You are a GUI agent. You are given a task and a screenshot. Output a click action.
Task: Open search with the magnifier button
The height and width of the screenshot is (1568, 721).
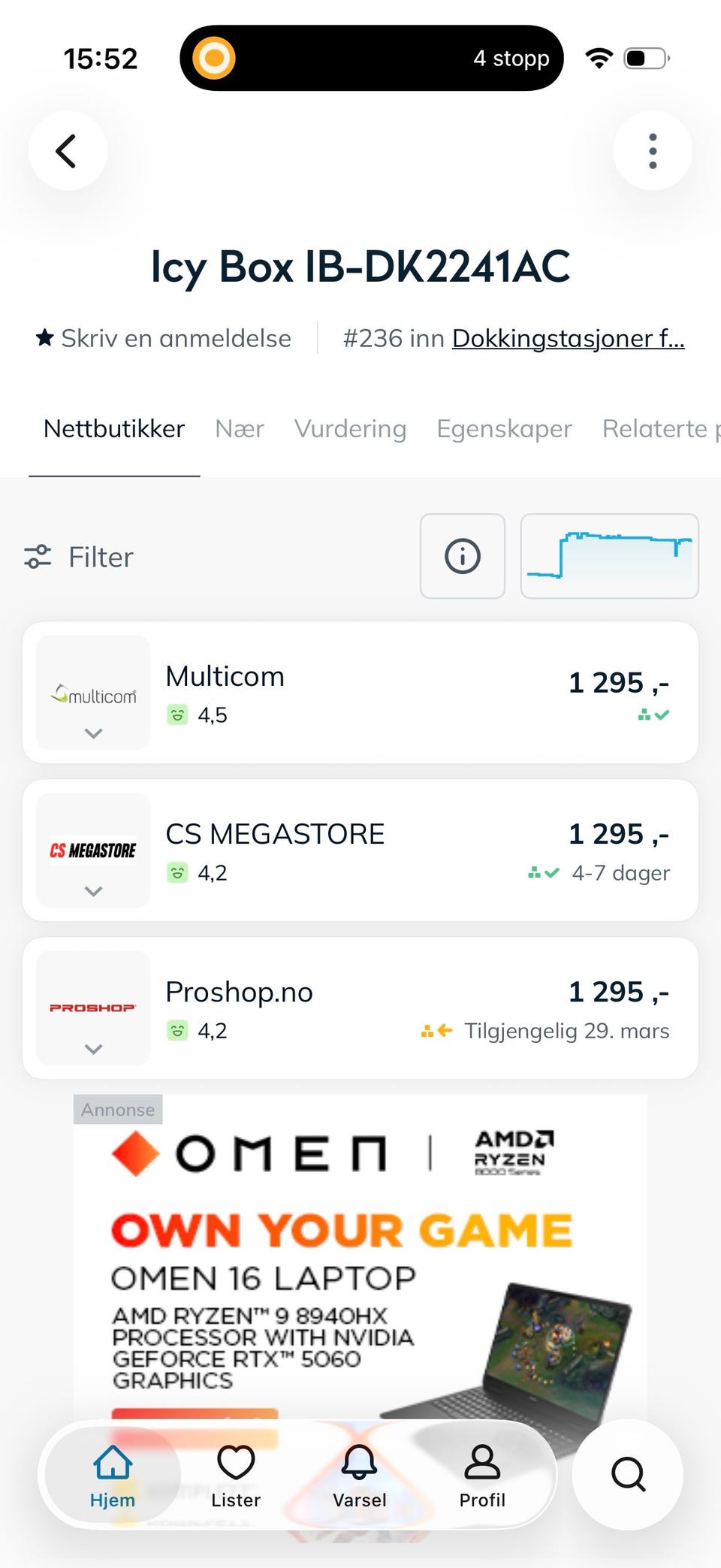pos(628,1474)
